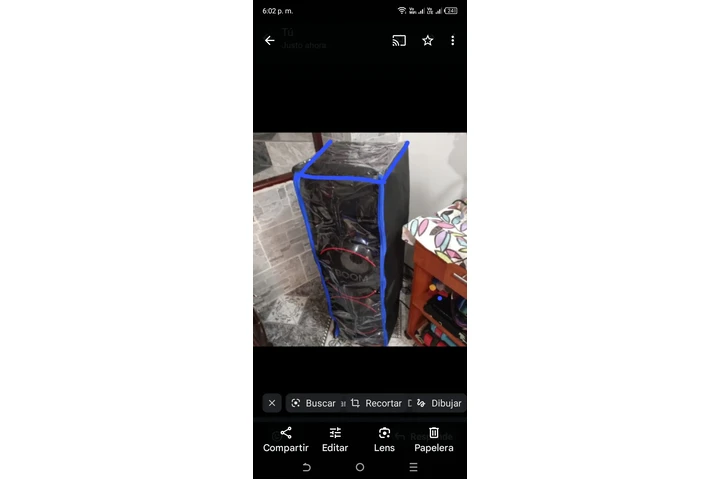The height and width of the screenshot is (480, 720).
Task: Go back from the photo view
Action: coord(269,41)
